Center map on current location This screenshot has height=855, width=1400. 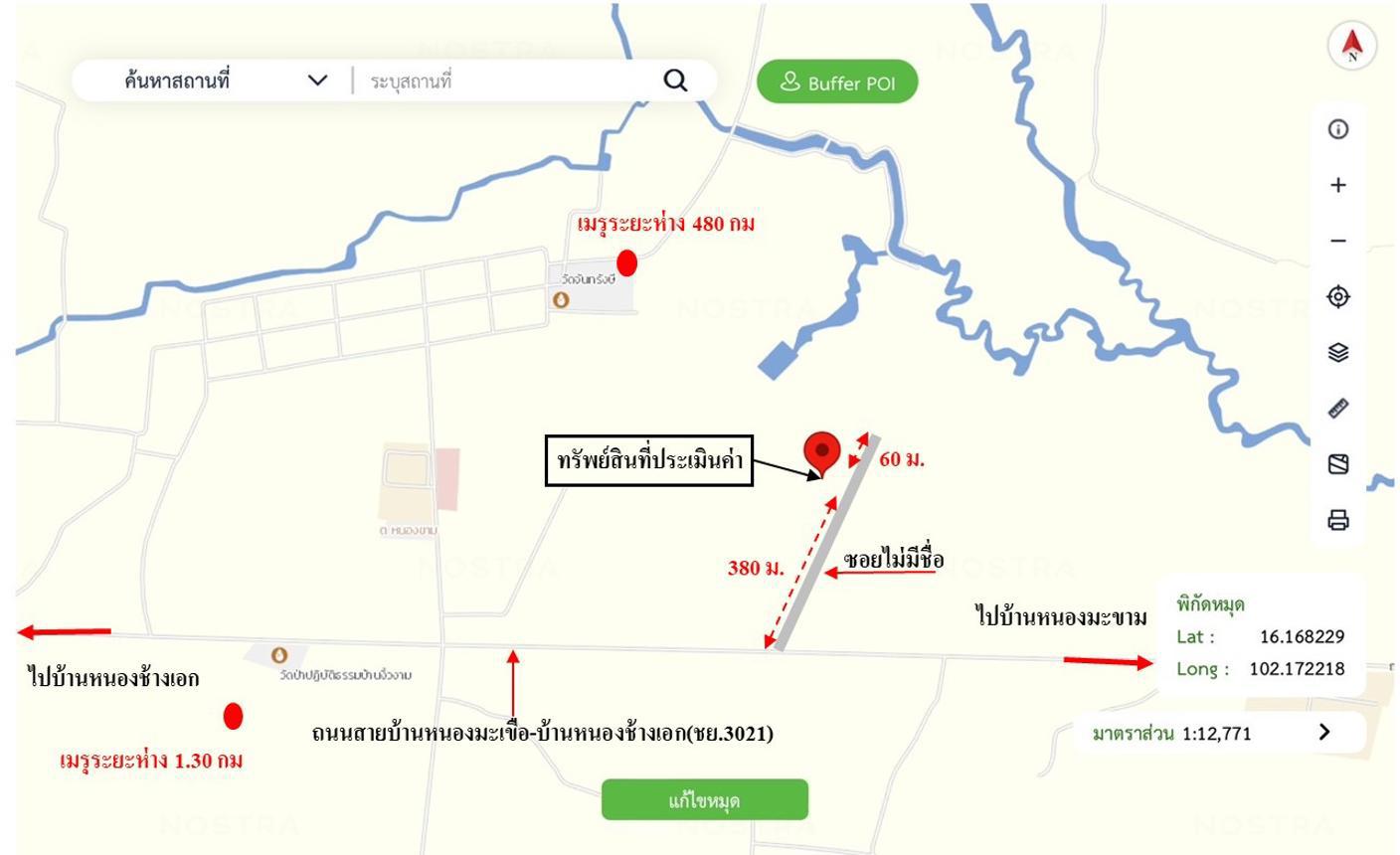1338,296
